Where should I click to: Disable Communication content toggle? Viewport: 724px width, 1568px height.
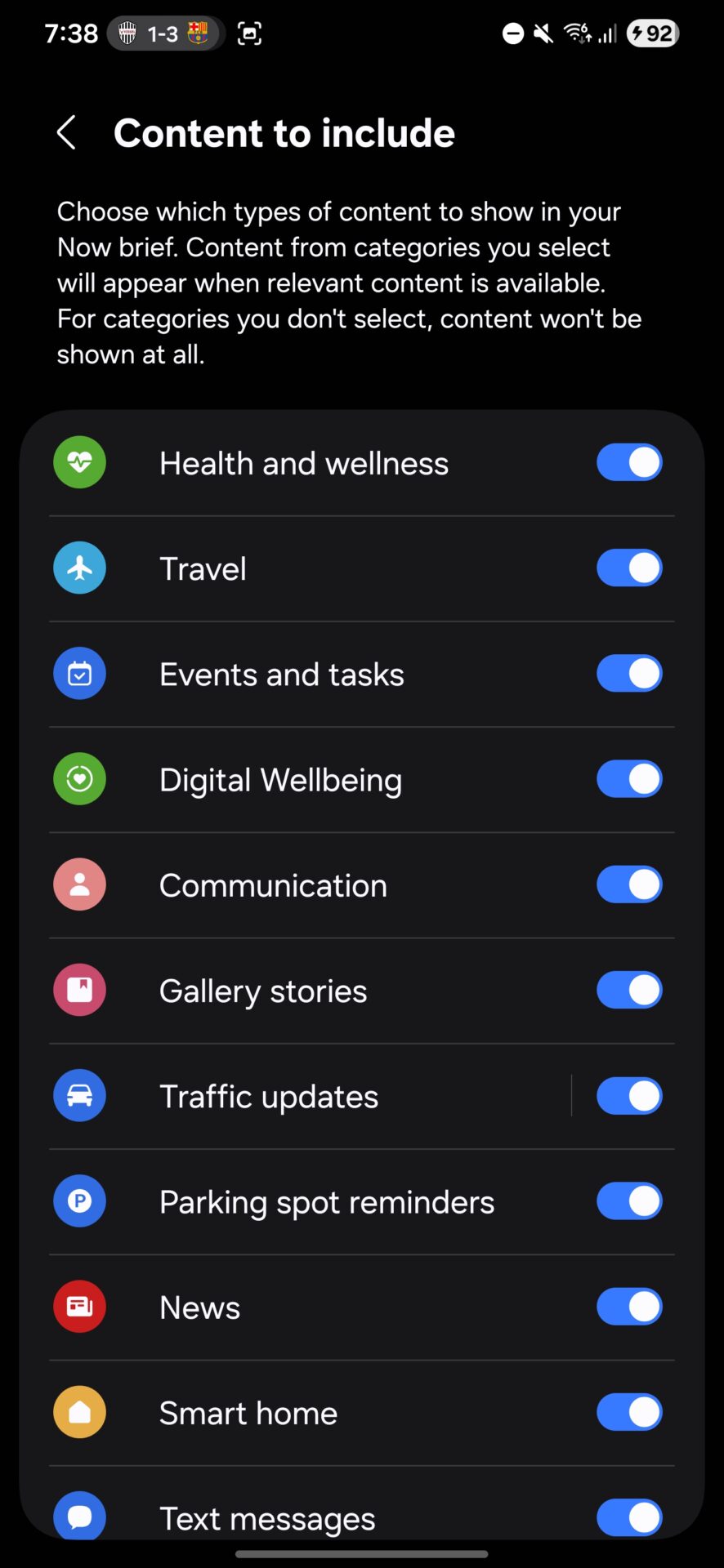(x=629, y=884)
